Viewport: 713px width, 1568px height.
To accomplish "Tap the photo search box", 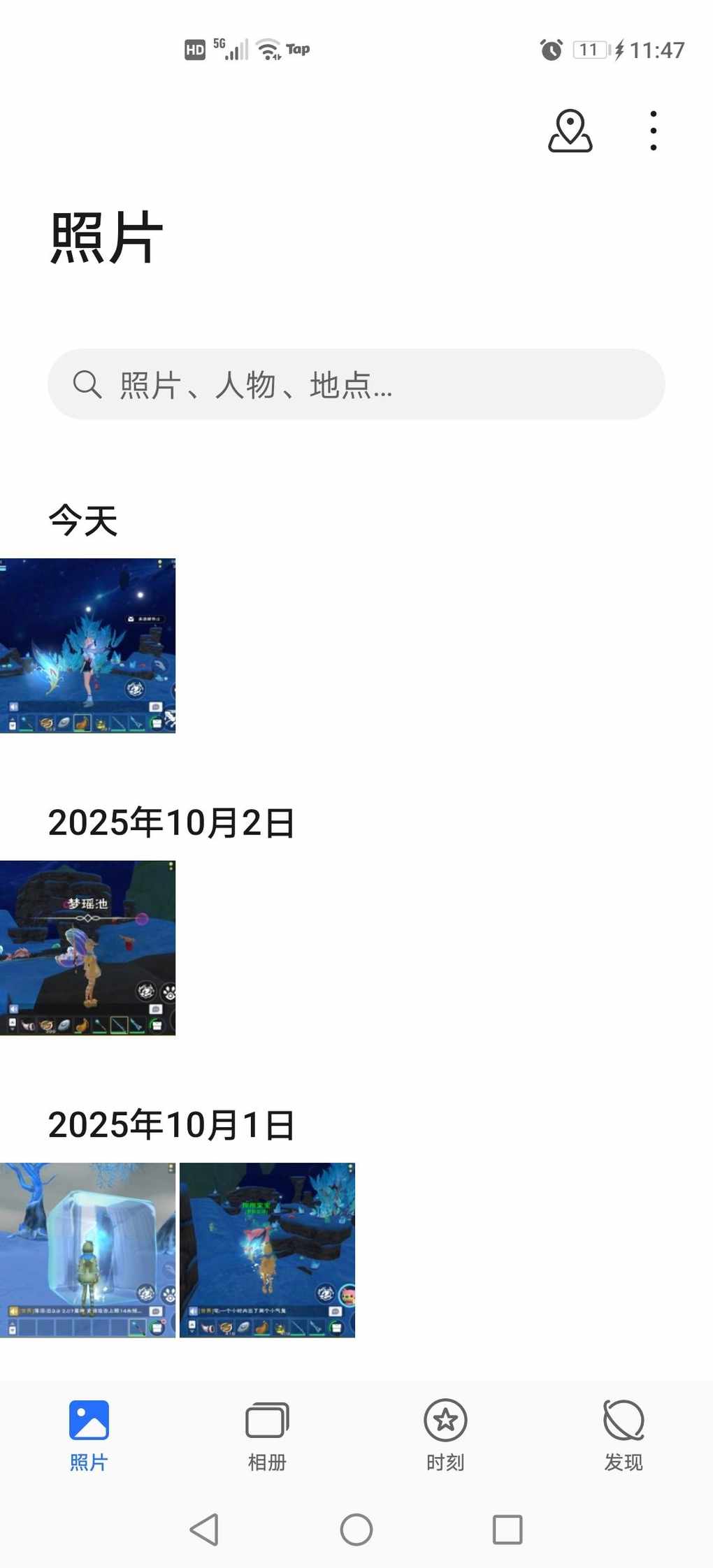I will coord(356,384).
